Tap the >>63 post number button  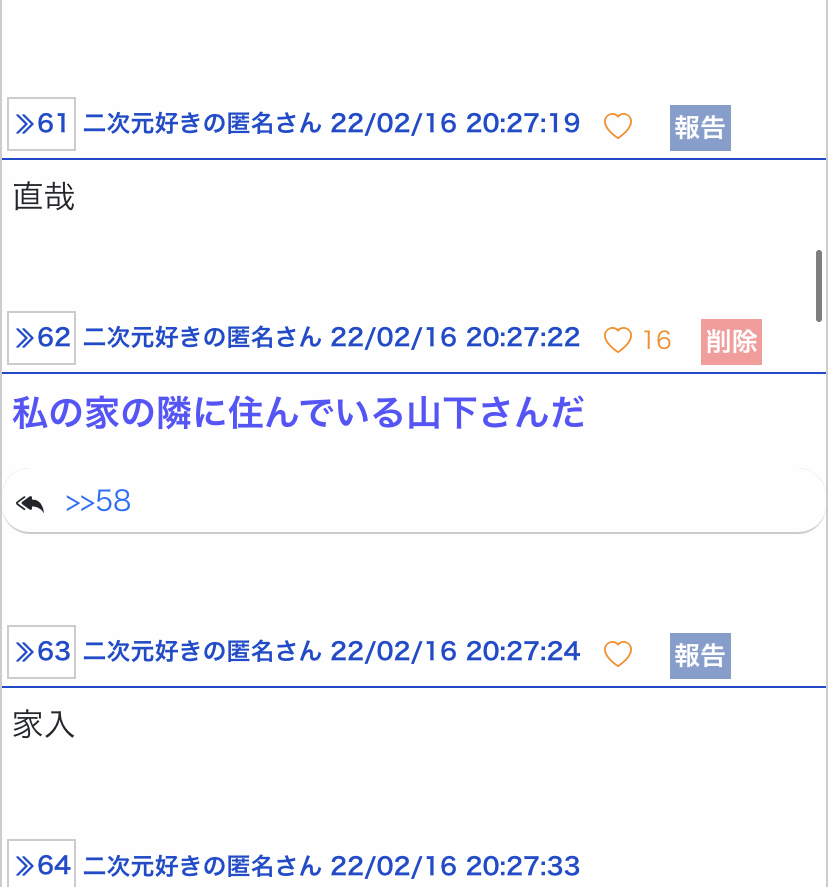coord(41,652)
